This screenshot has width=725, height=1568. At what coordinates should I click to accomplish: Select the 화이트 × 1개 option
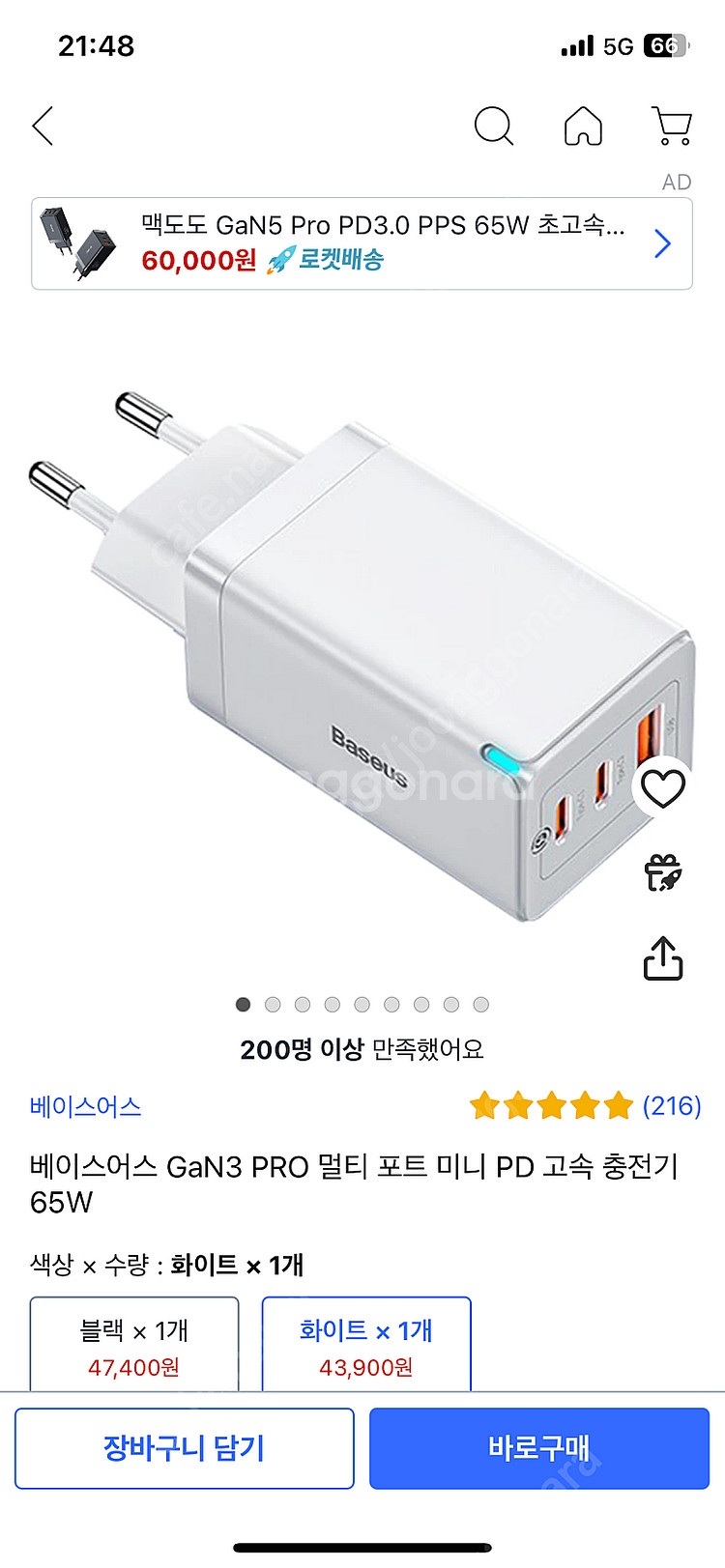coord(366,1346)
